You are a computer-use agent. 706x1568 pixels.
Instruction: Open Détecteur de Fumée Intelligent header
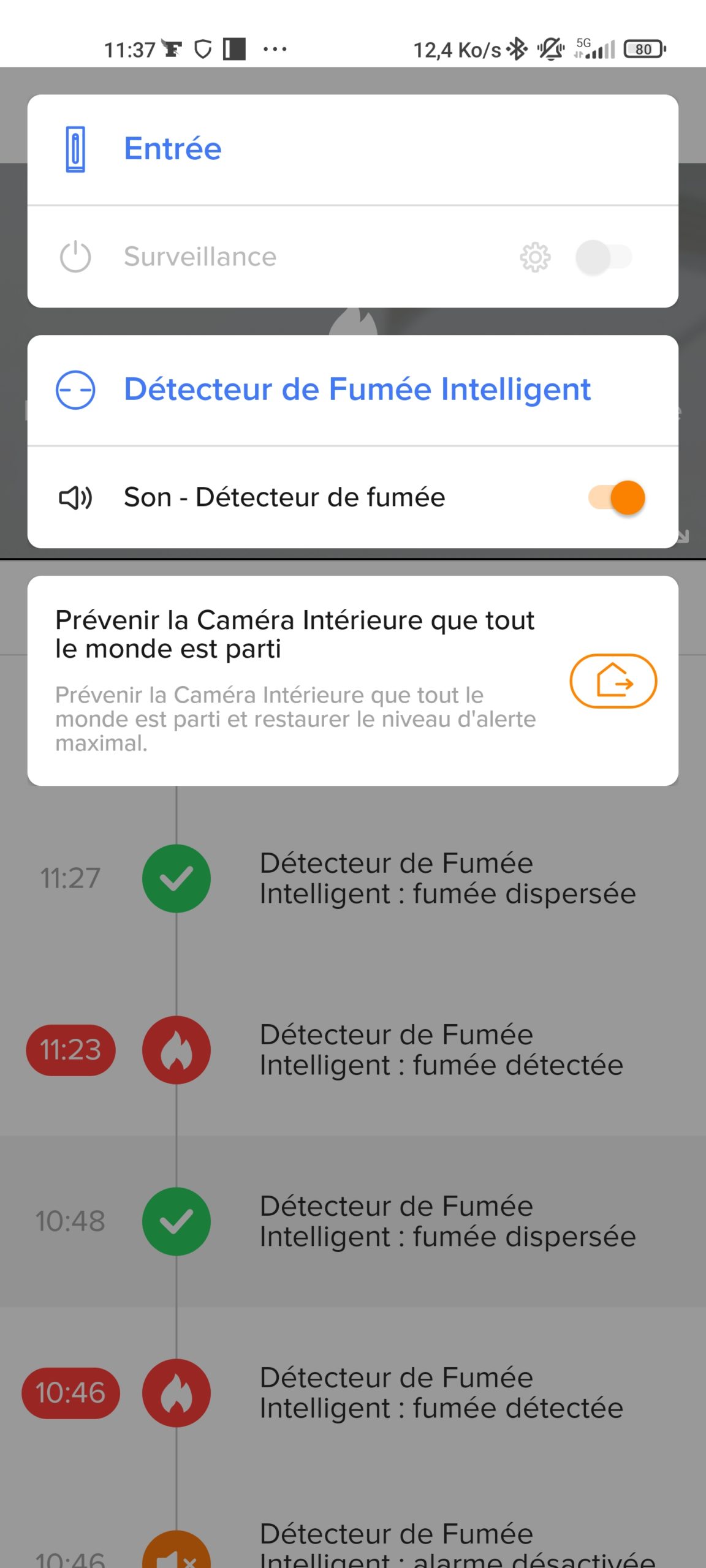pyautogui.click(x=352, y=390)
